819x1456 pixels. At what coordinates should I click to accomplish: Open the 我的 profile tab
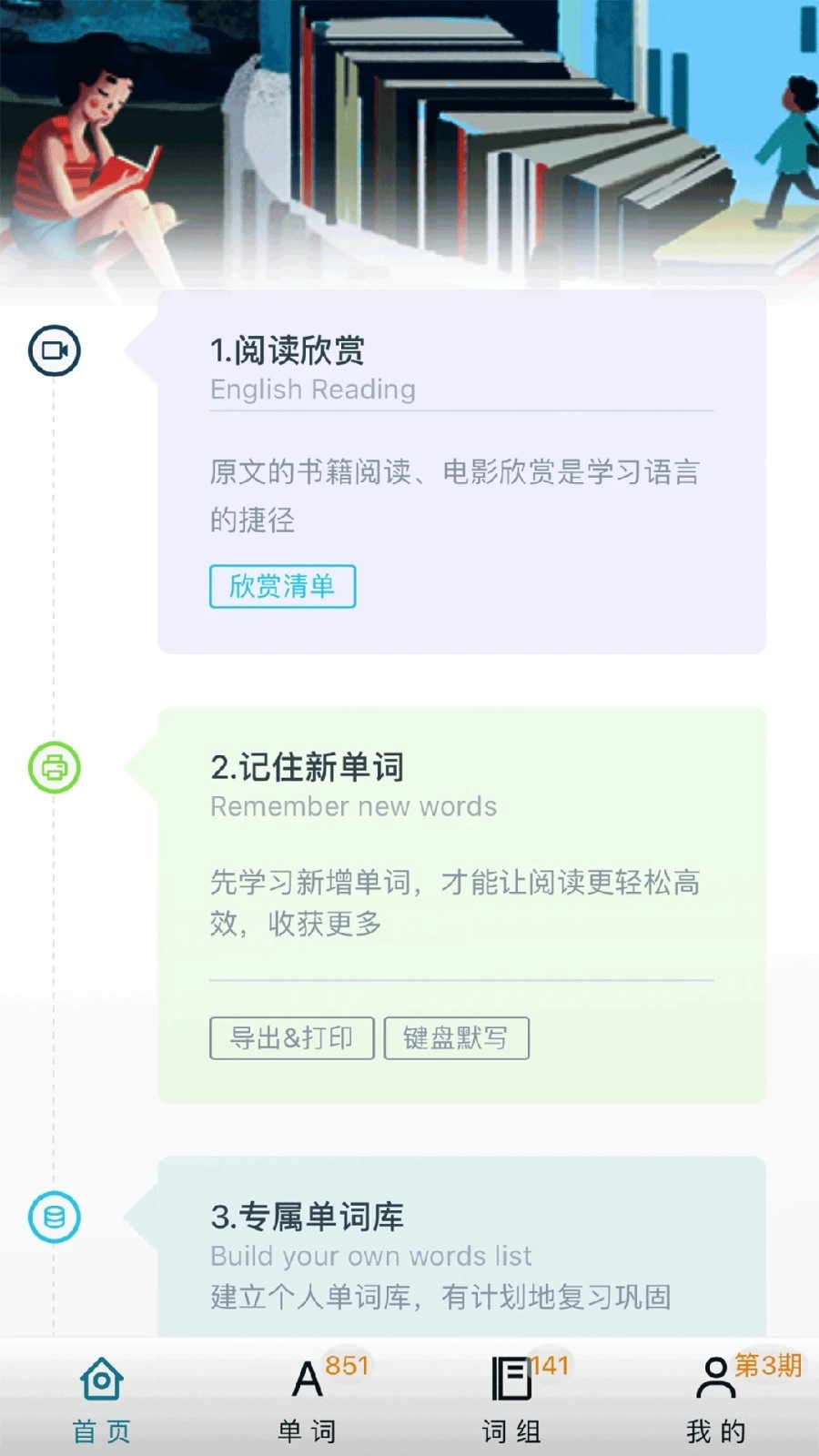coord(715,1429)
